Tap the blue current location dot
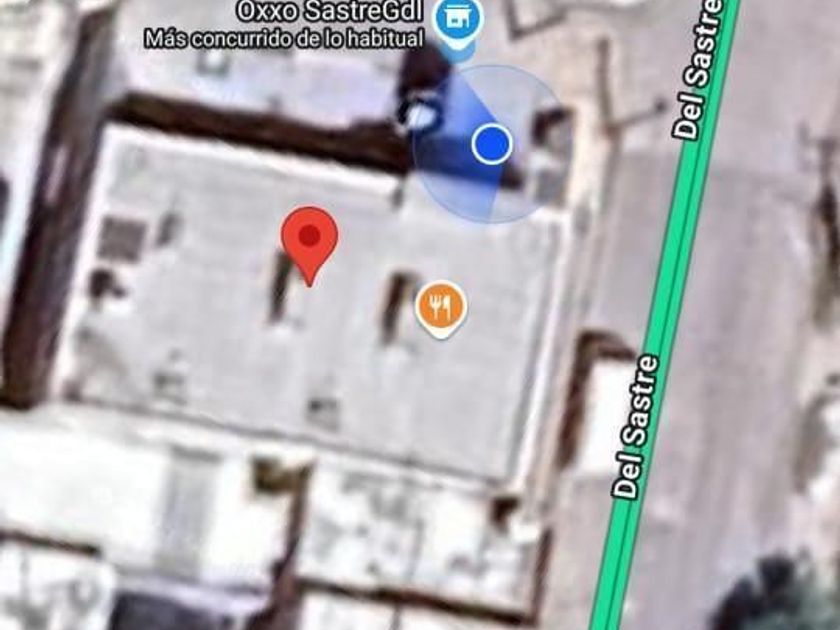The image size is (840, 630). point(491,144)
